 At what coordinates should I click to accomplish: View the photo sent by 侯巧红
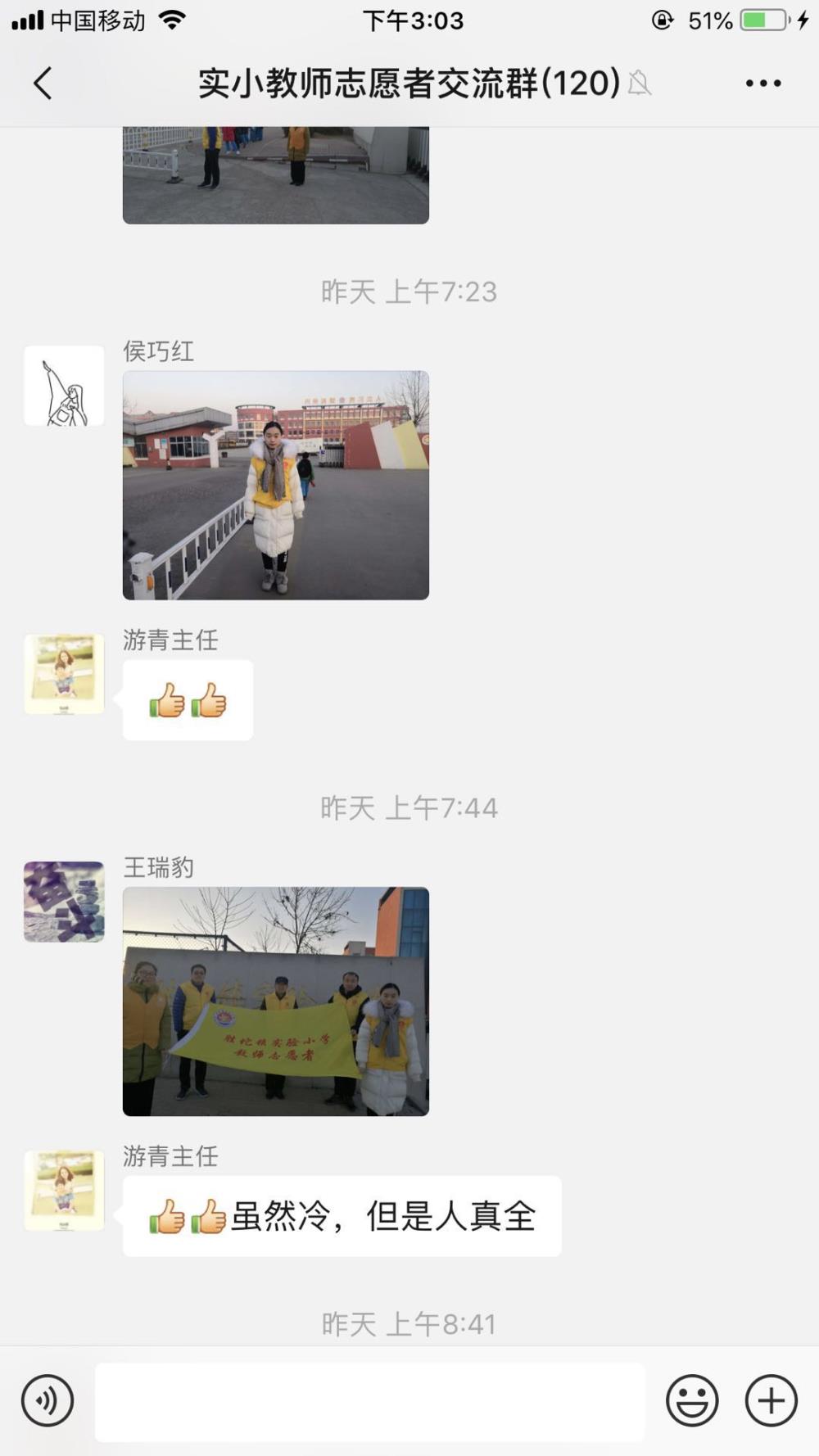276,486
